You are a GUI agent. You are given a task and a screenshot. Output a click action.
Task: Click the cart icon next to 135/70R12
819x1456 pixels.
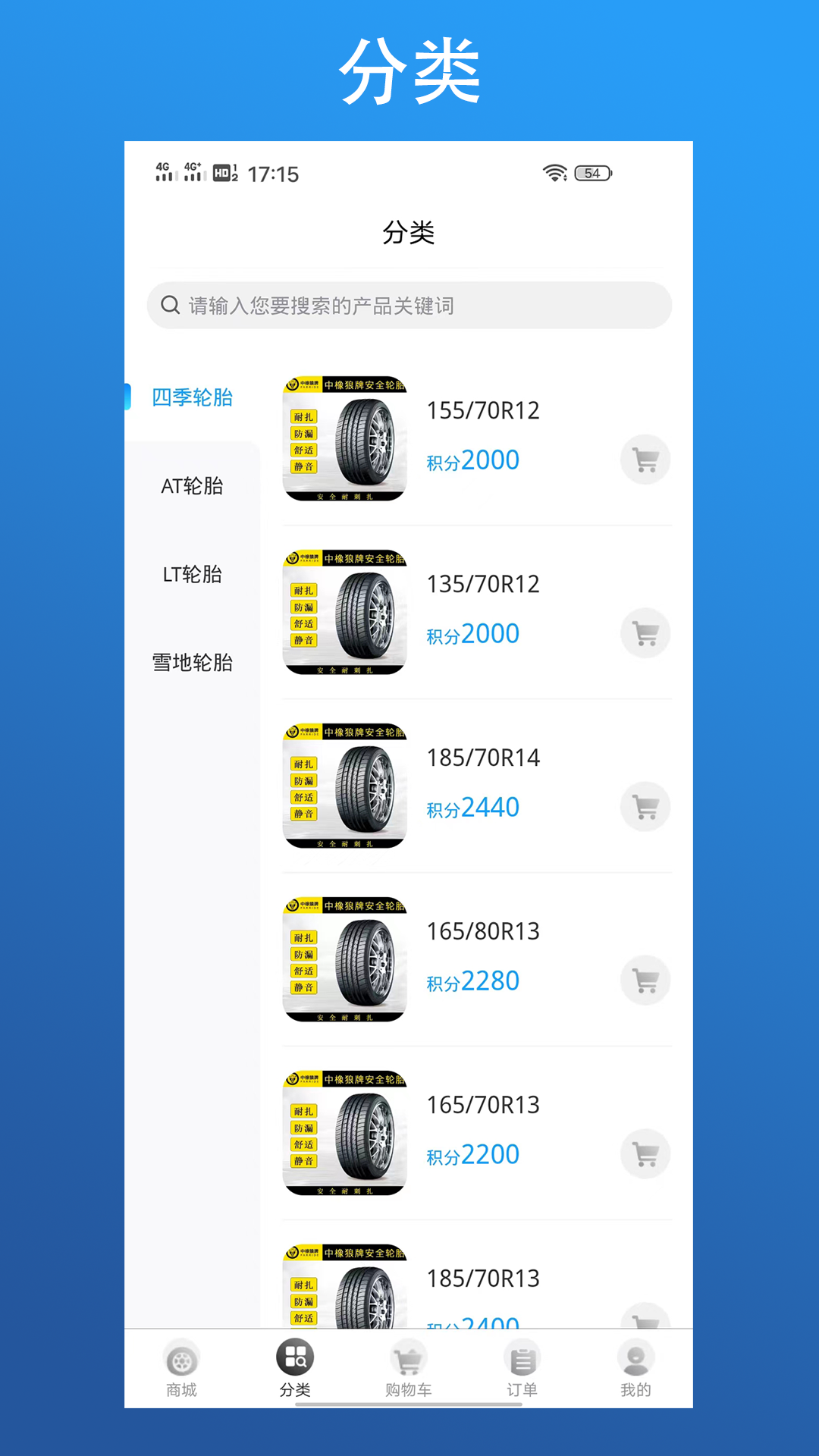pos(645,632)
